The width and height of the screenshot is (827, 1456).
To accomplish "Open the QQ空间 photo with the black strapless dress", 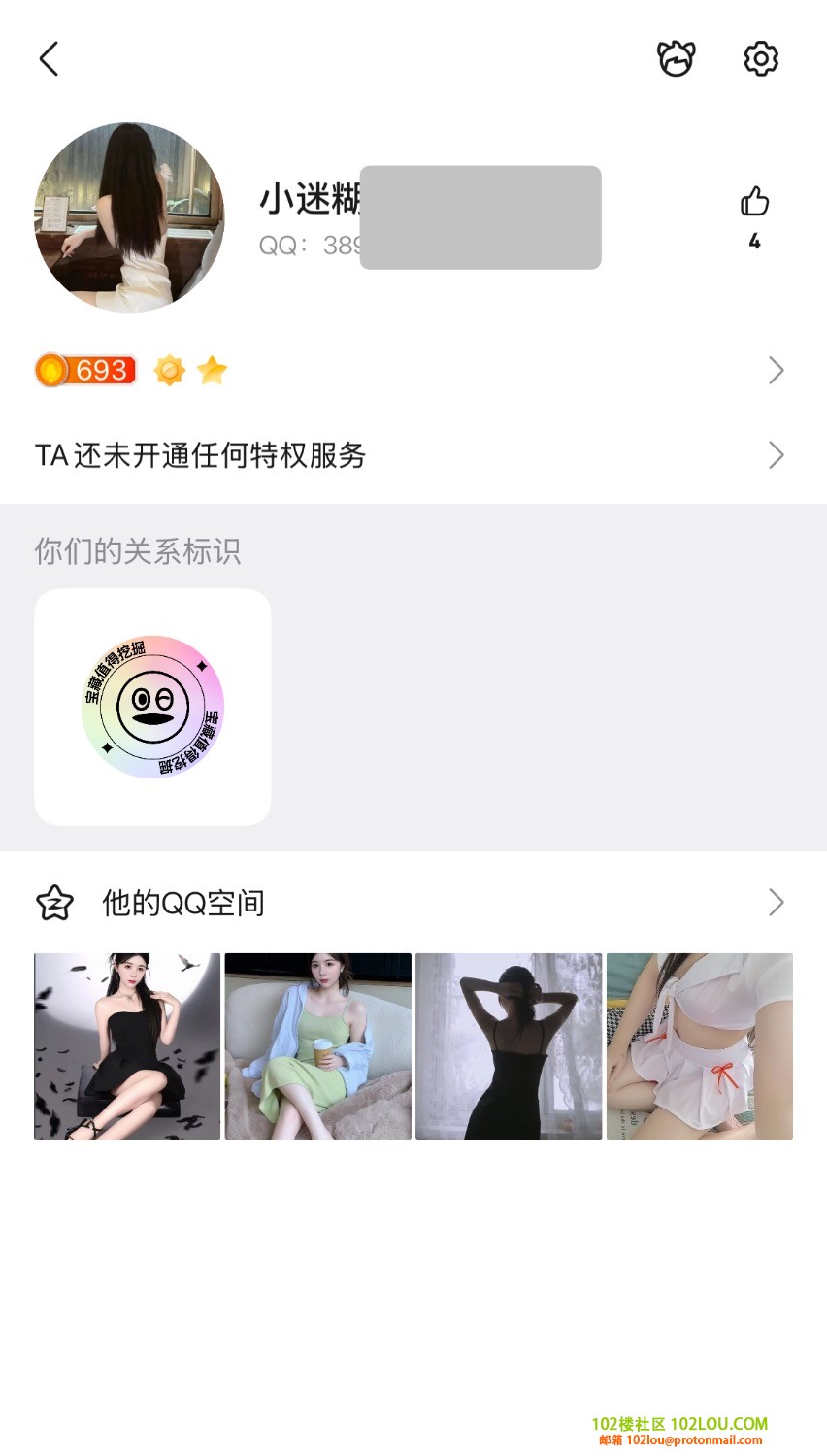I will [127, 1046].
